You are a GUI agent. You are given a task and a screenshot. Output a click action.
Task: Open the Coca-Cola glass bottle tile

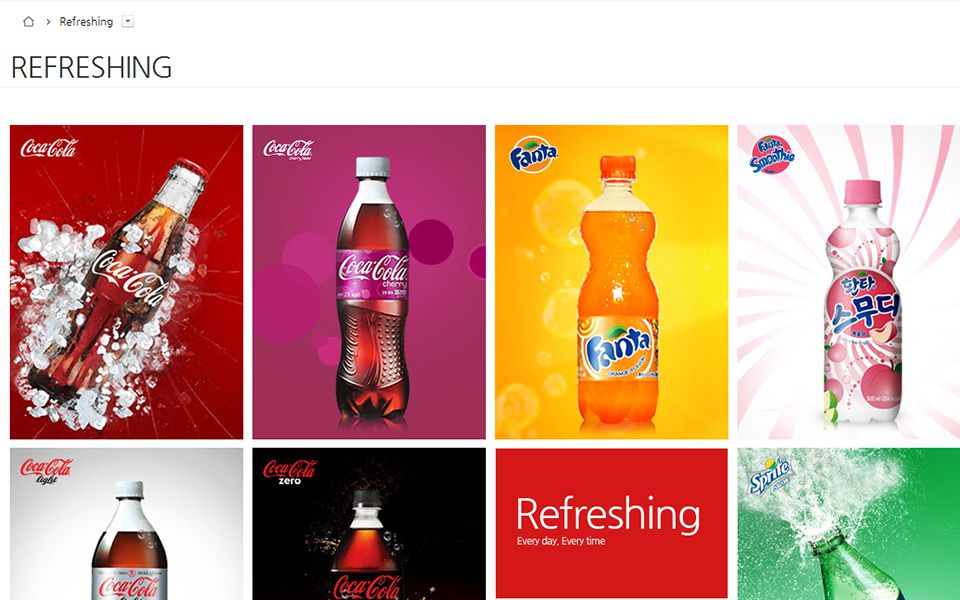click(x=126, y=282)
